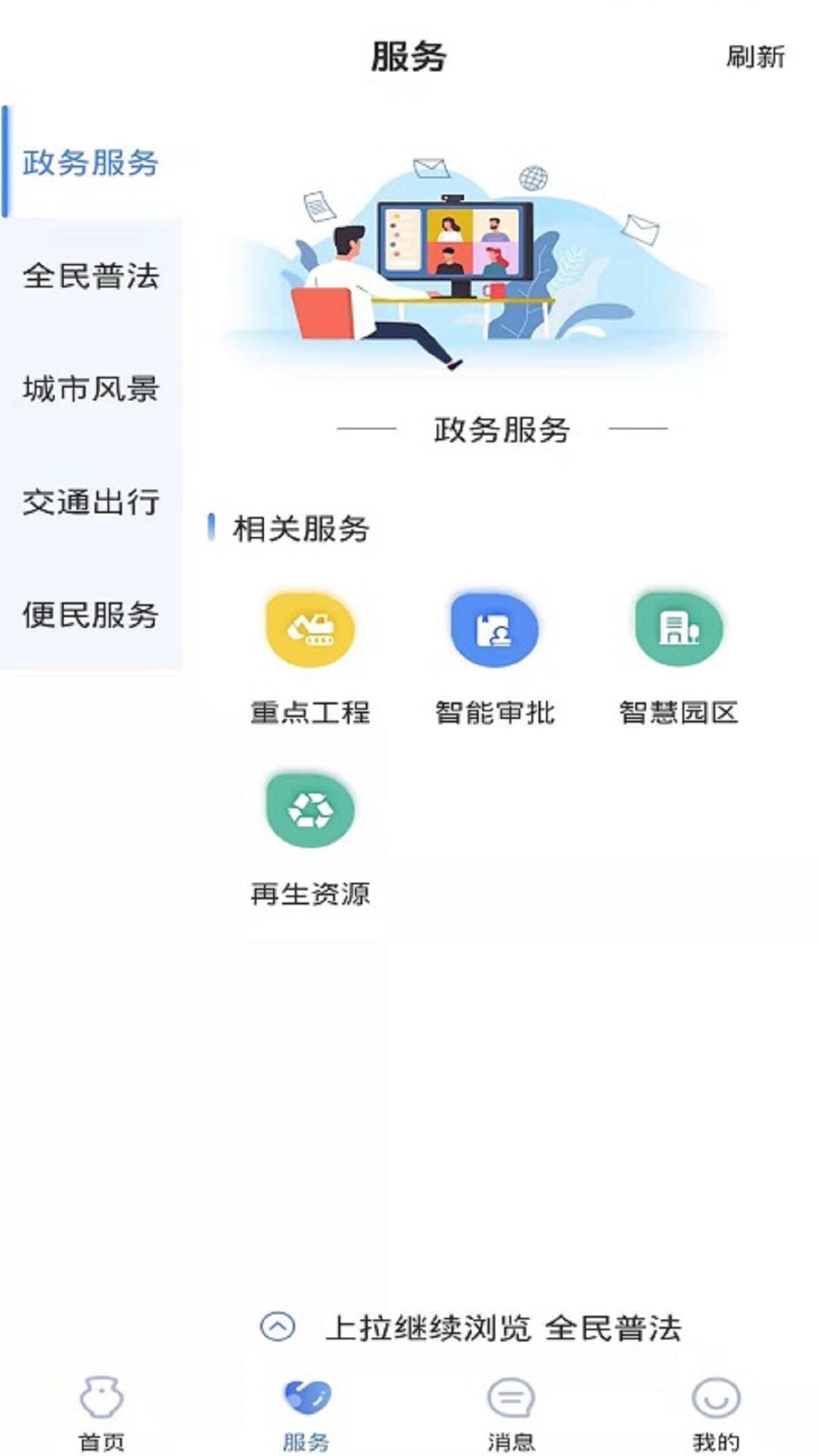Click the 服务 page title at top

[409, 55]
